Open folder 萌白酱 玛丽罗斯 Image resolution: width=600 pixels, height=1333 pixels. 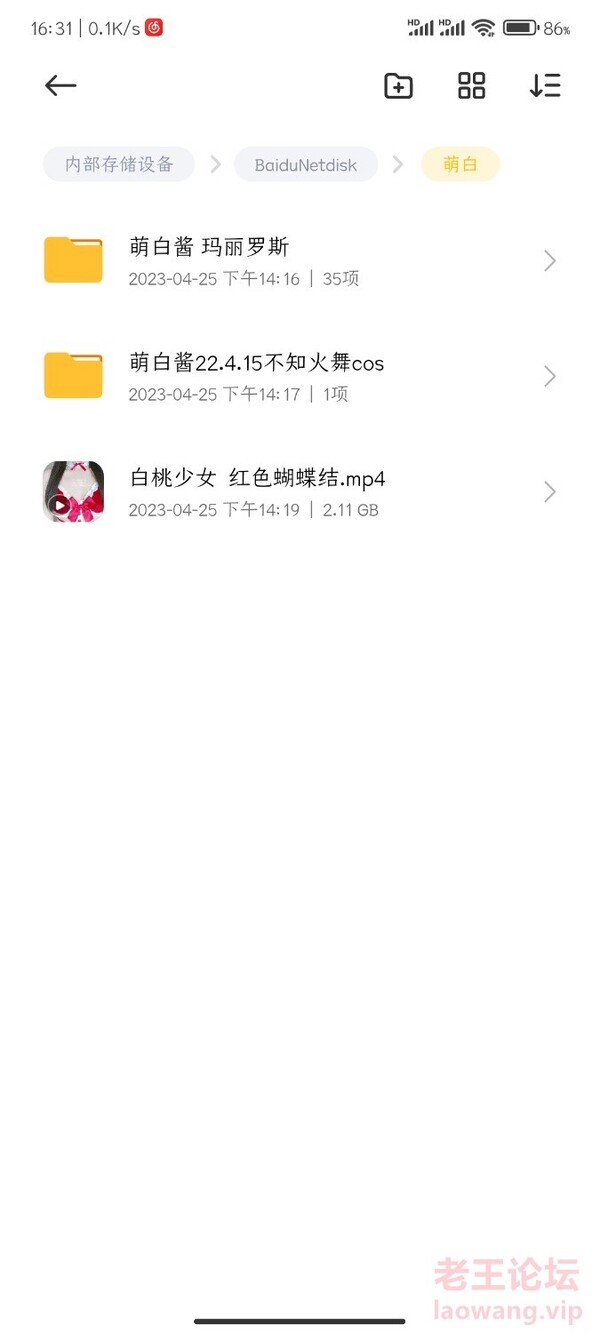coord(300,261)
